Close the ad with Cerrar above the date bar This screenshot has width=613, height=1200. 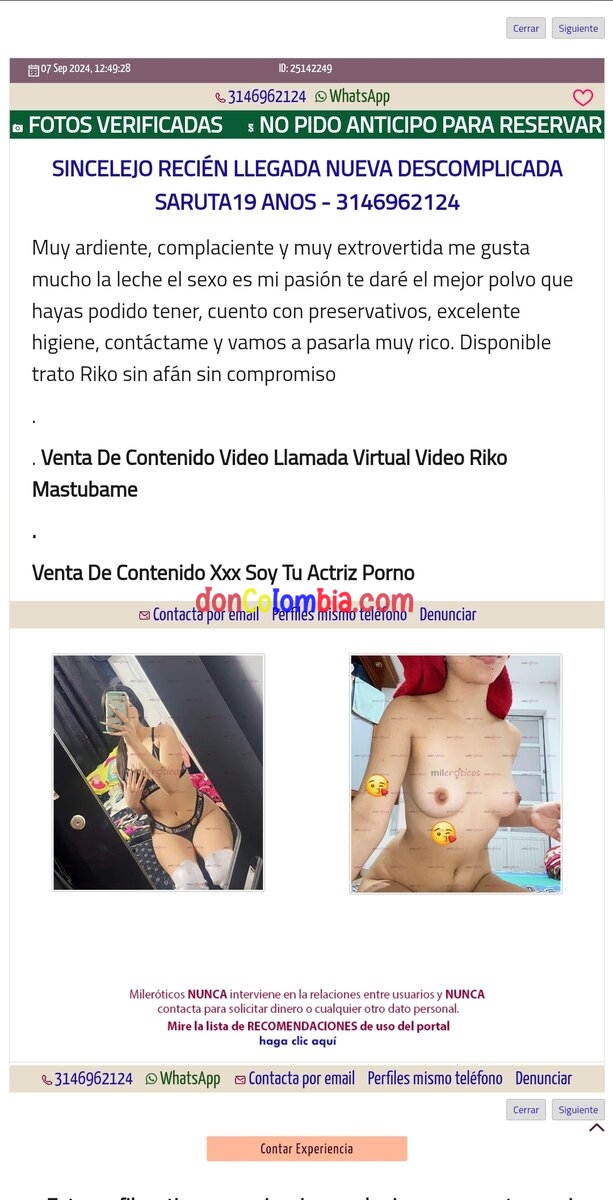coord(526,29)
